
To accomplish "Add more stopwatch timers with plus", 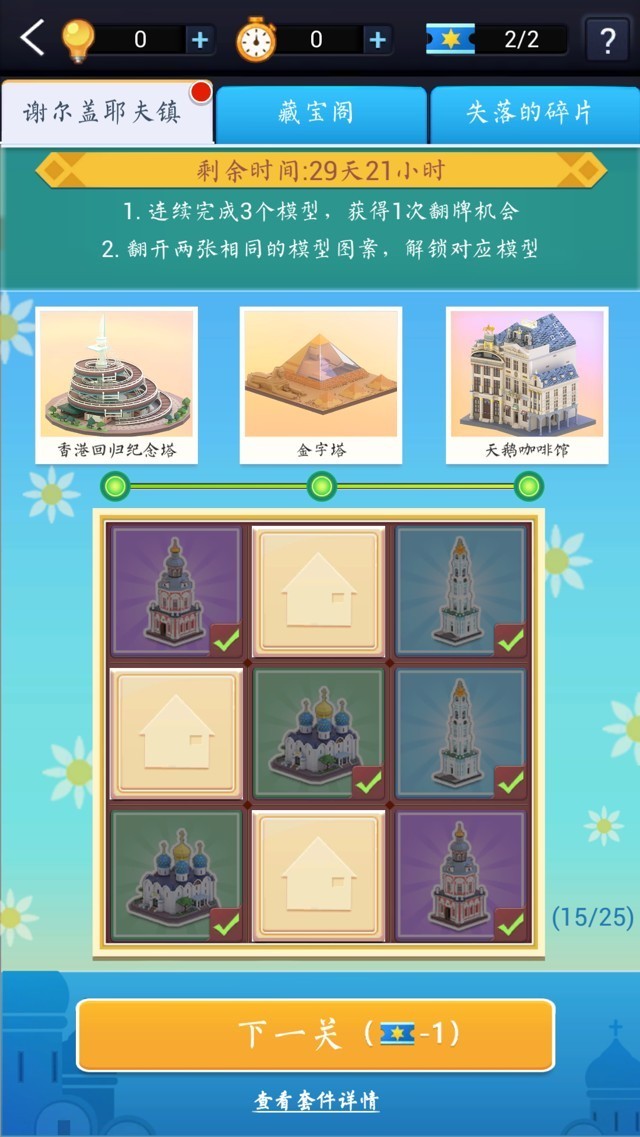I will pos(377,39).
